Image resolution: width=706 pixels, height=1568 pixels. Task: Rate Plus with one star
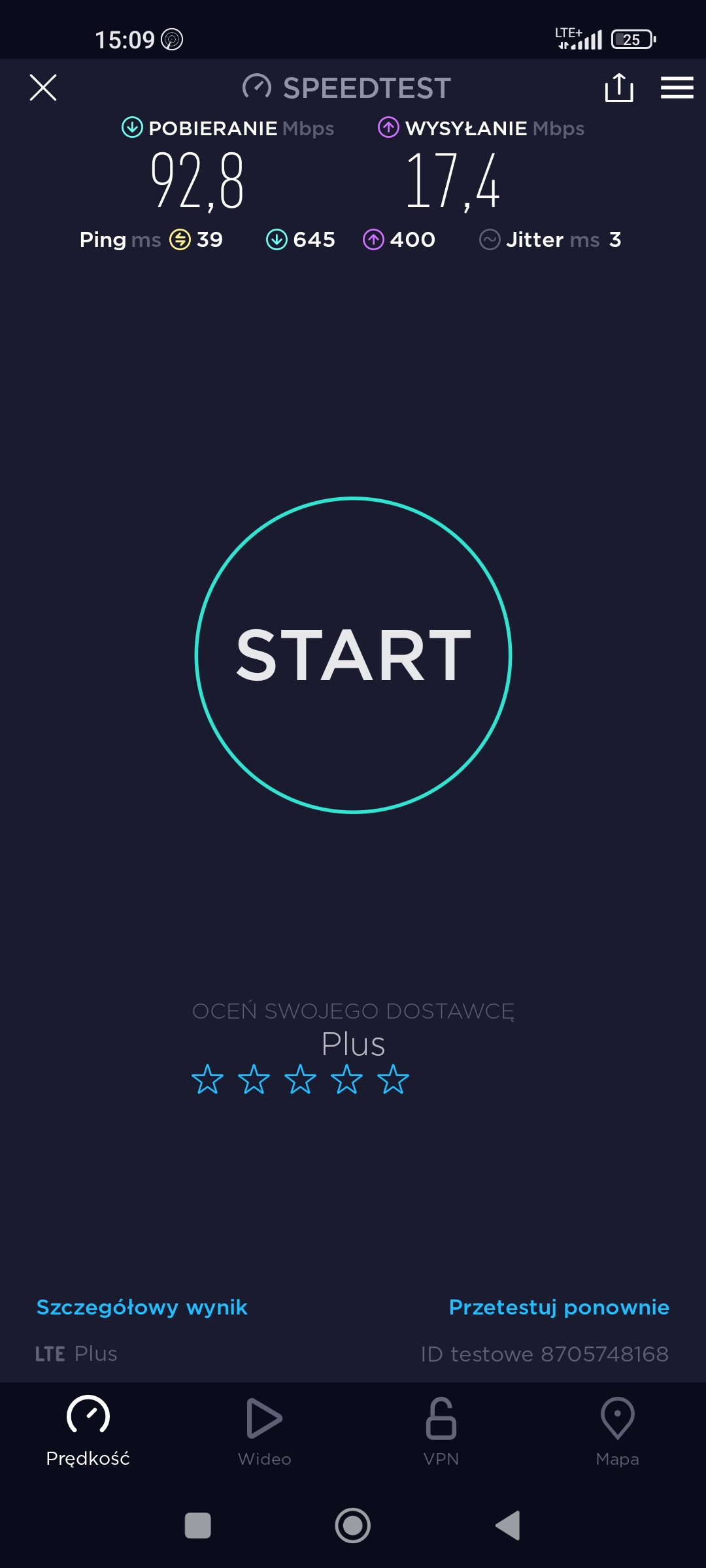tap(207, 1079)
